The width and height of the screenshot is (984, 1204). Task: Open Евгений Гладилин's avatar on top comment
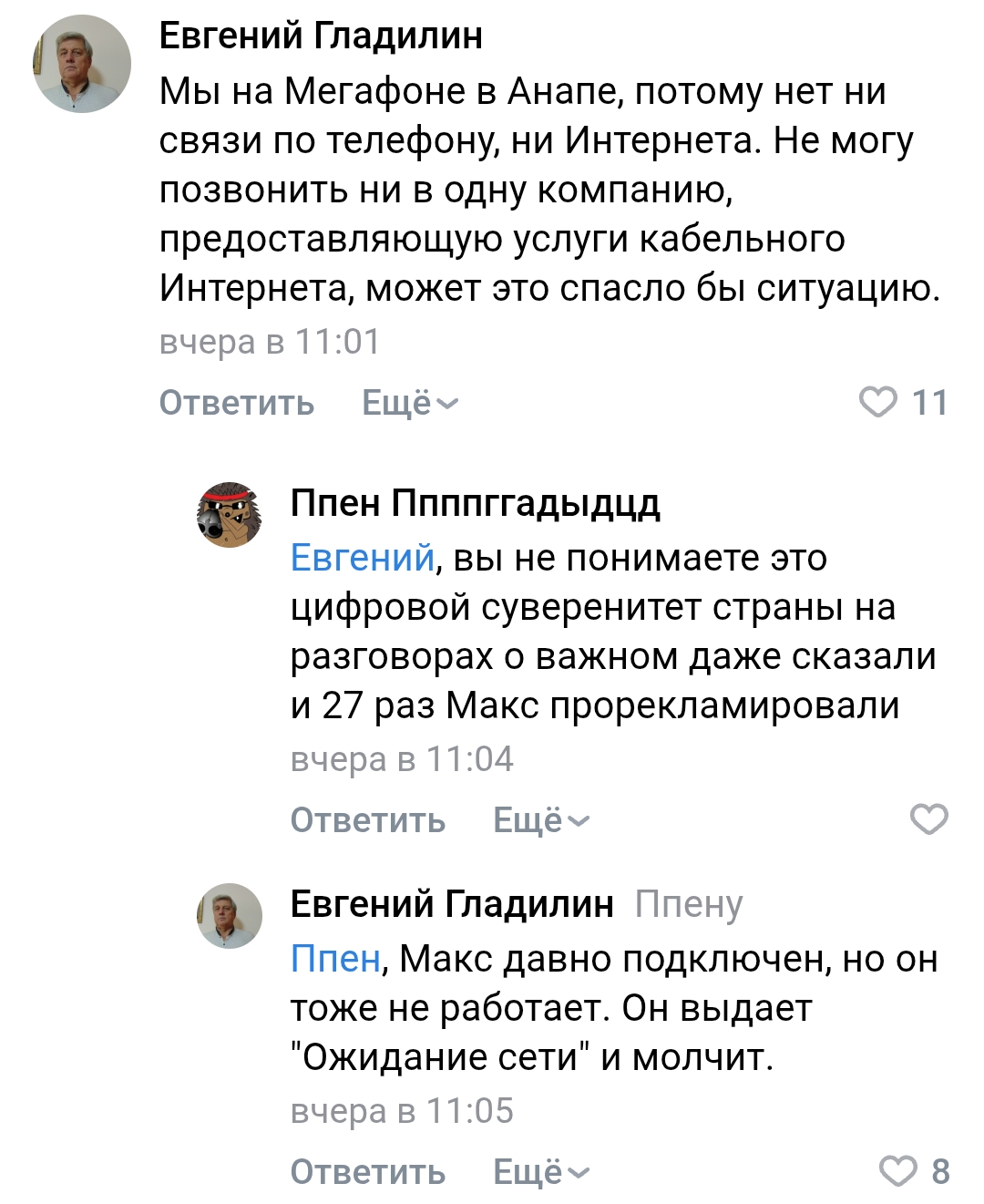(82, 64)
